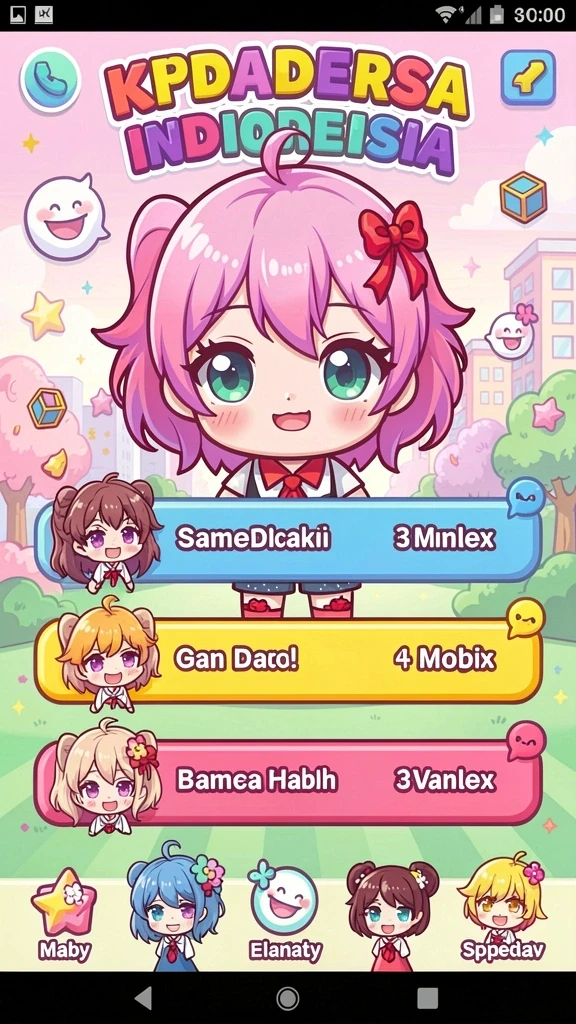Open the SameDlcakii row
The width and height of the screenshot is (576, 1024).
pos(288,539)
